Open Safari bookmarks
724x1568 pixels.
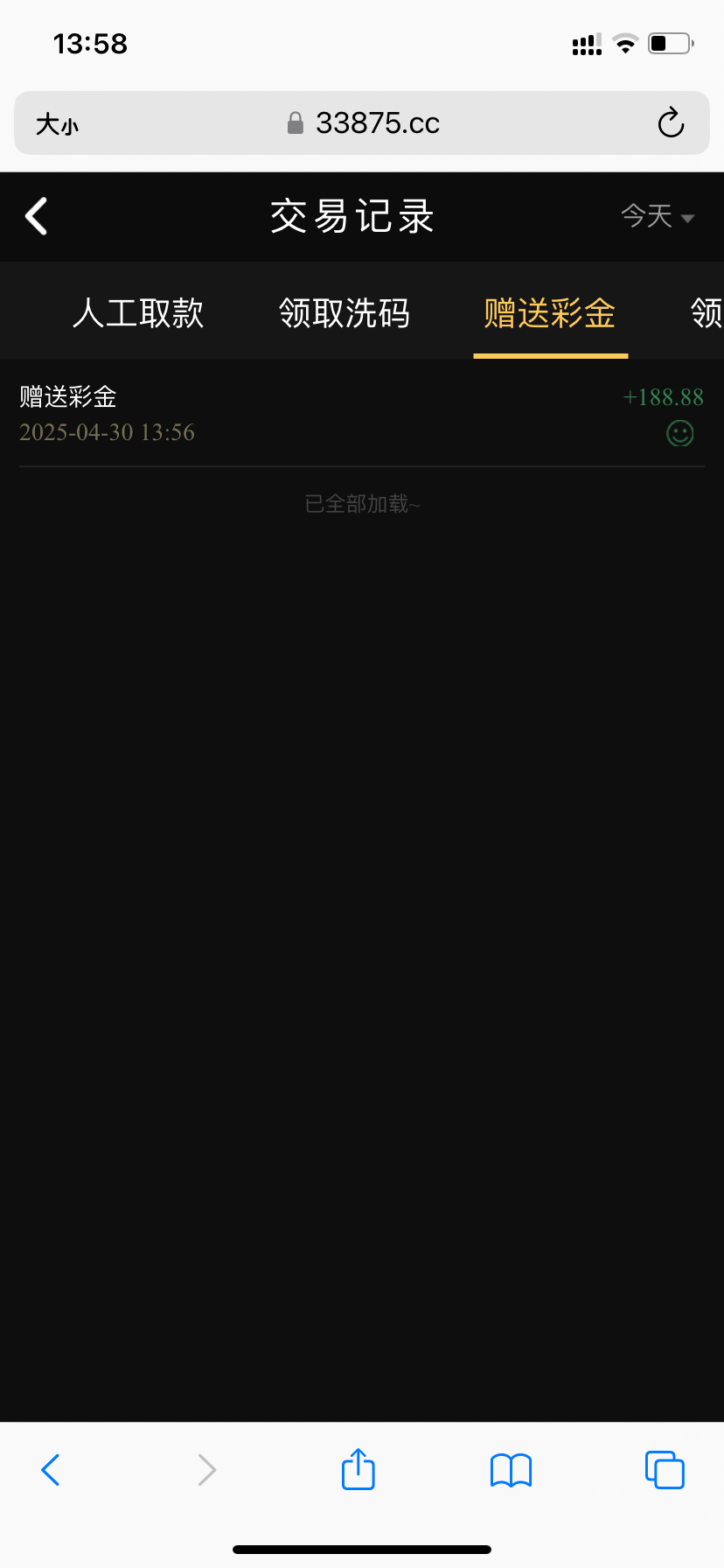(x=512, y=1470)
